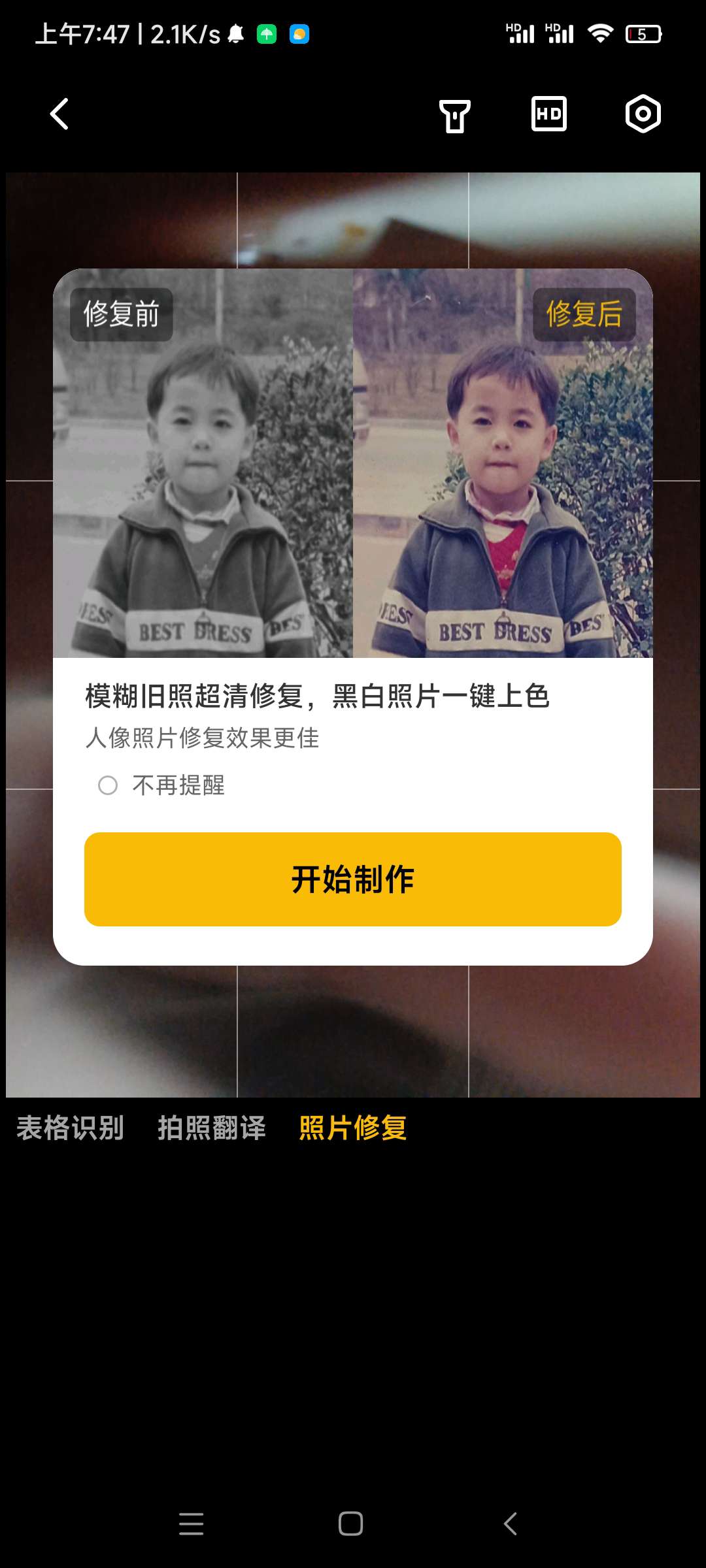
Task: Go back using the top-left arrow
Action: click(59, 114)
